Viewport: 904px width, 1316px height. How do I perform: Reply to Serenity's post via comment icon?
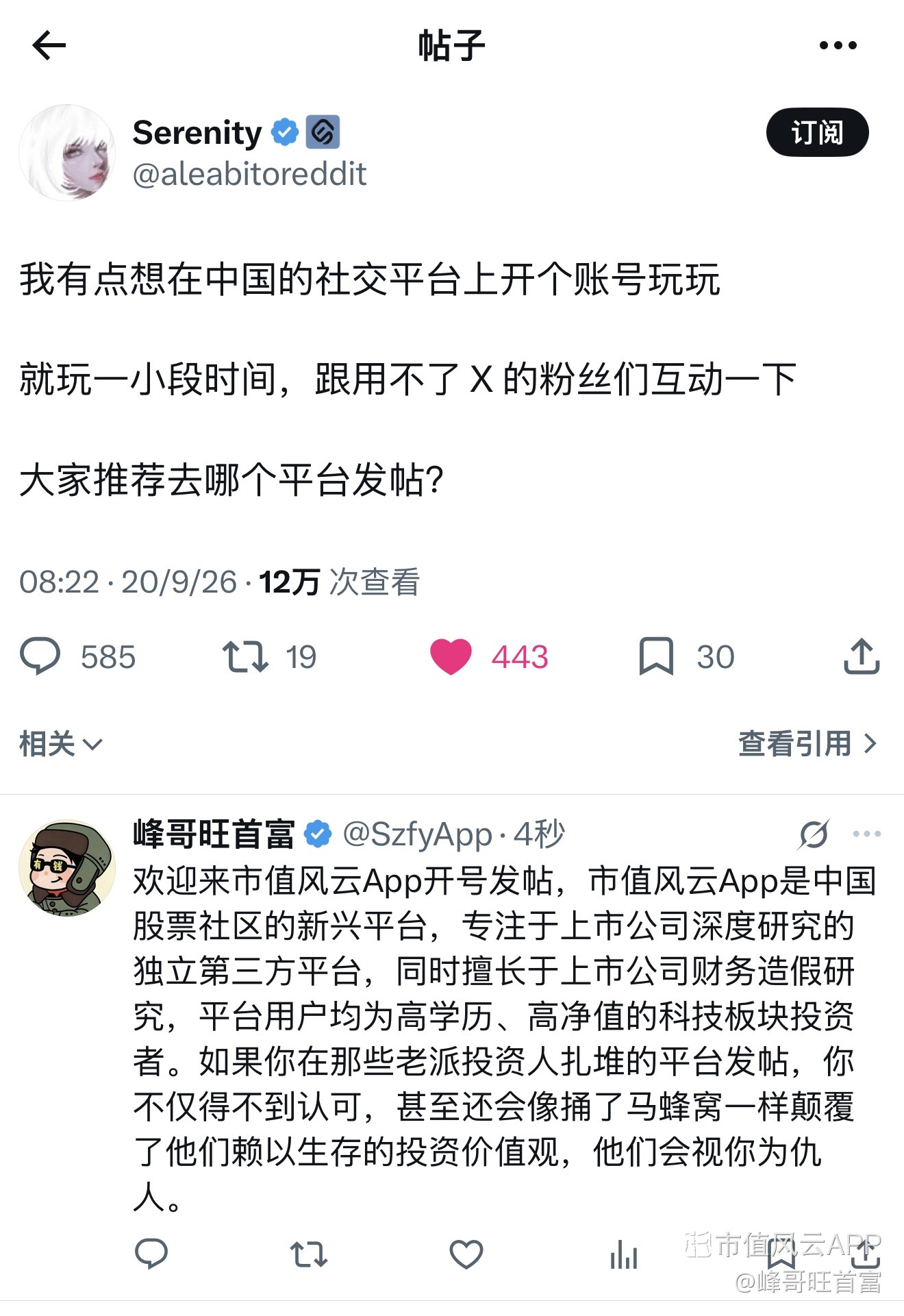(40, 656)
